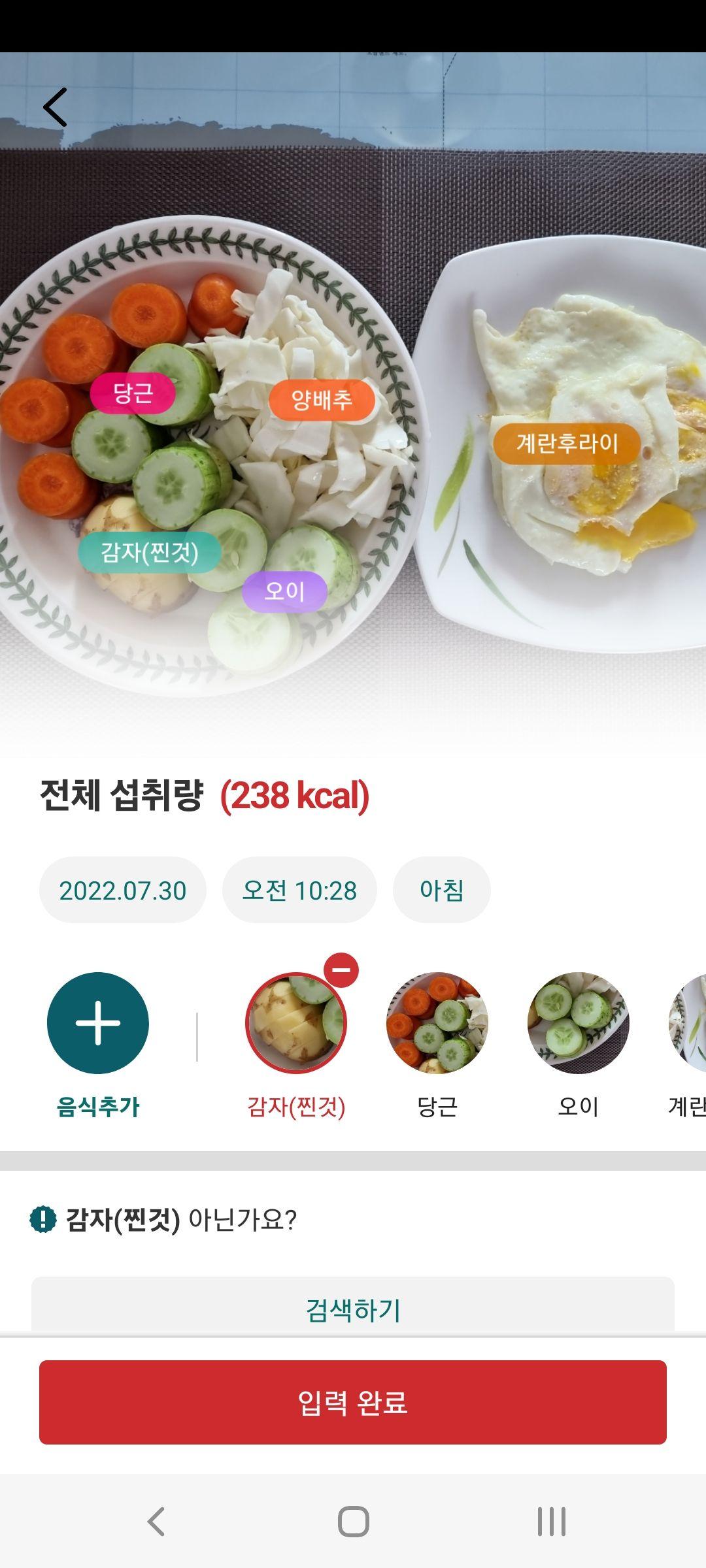Change the time 오전 10:28
Viewport: 706px width, 1568px height.
point(299,890)
